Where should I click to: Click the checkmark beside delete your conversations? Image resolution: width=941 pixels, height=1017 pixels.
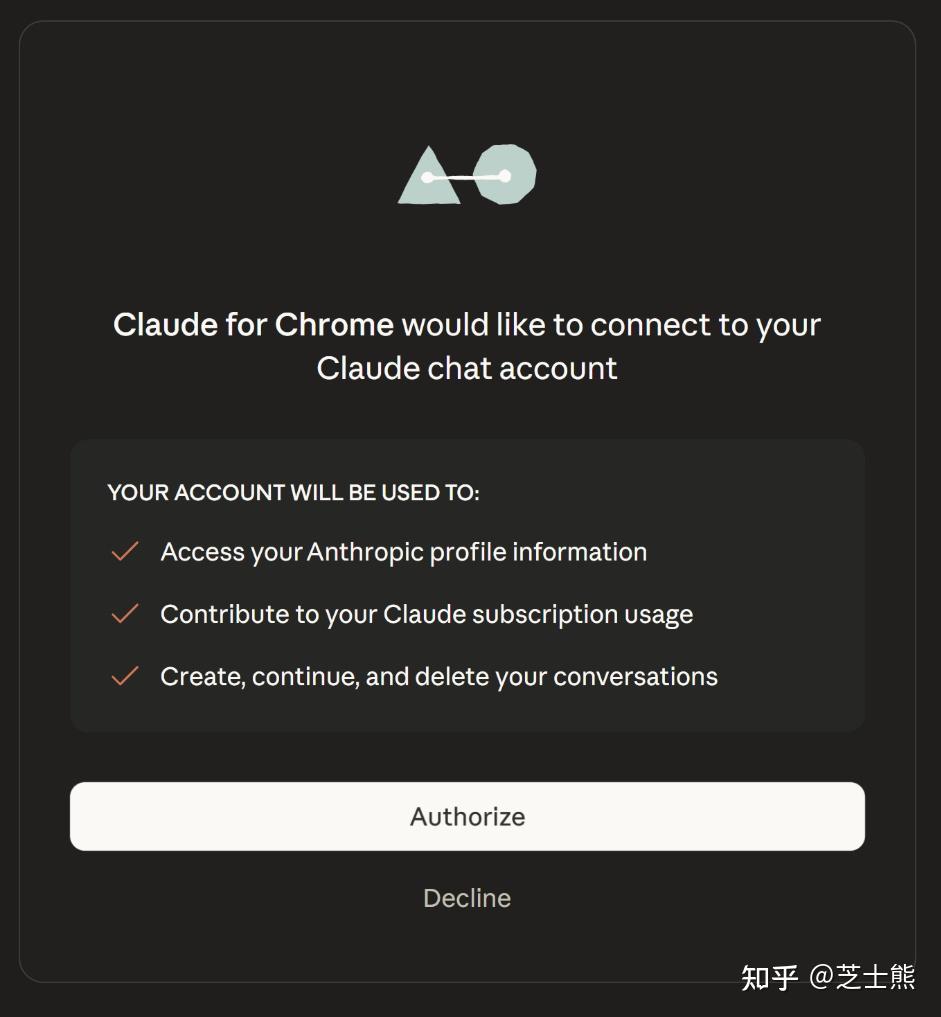[124, 676]
